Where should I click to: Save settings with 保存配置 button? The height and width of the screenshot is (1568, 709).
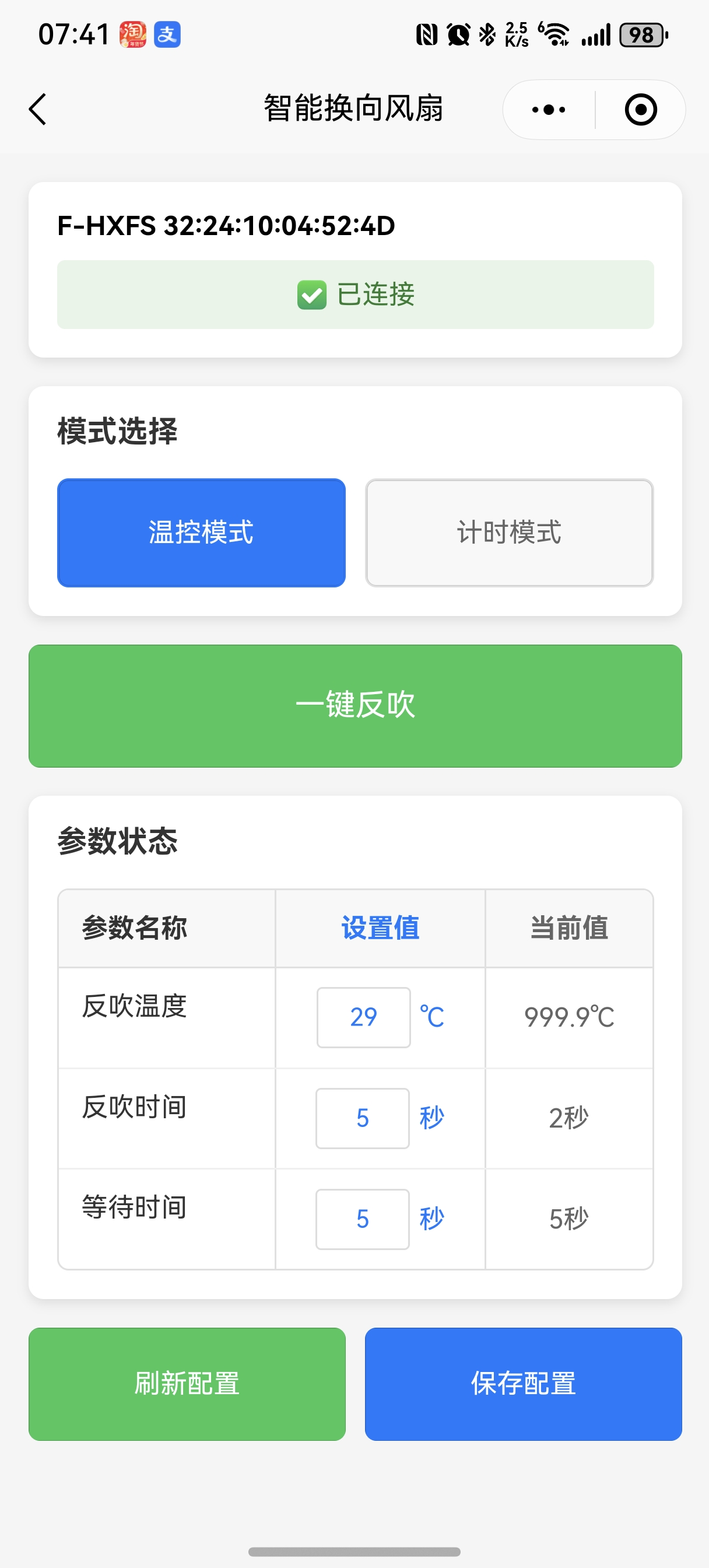(x=523, y=1384)
